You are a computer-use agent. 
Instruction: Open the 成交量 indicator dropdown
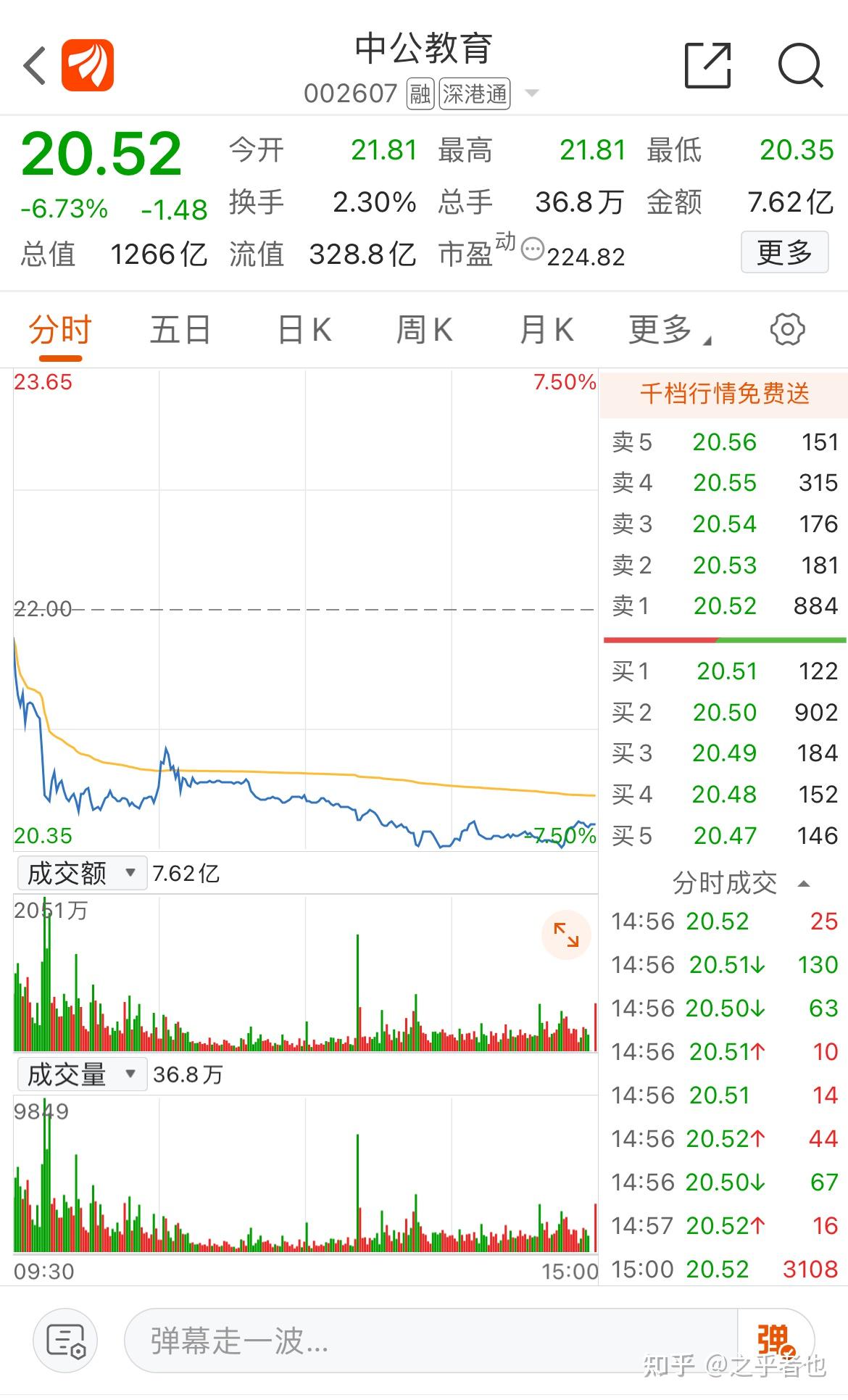pyautogui.click(x=81, y=1074)
